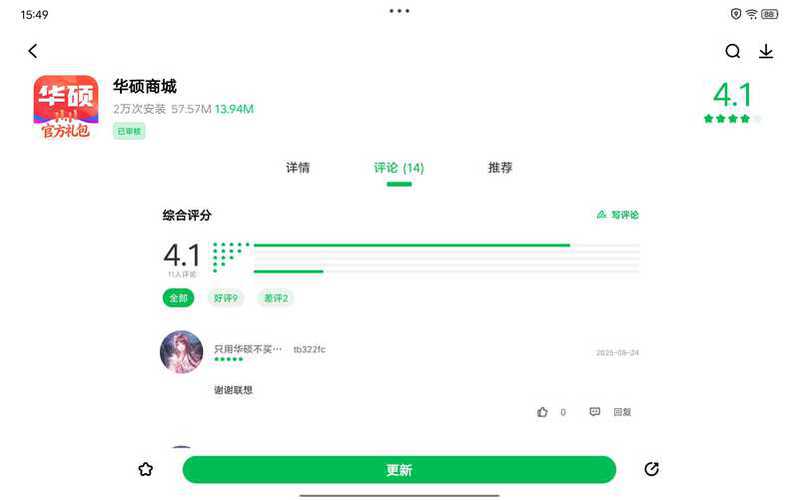The width and height of the screenshot is (799, 500).
Task: Favorite the app with the star icon
Action: [x=146, y=469]
